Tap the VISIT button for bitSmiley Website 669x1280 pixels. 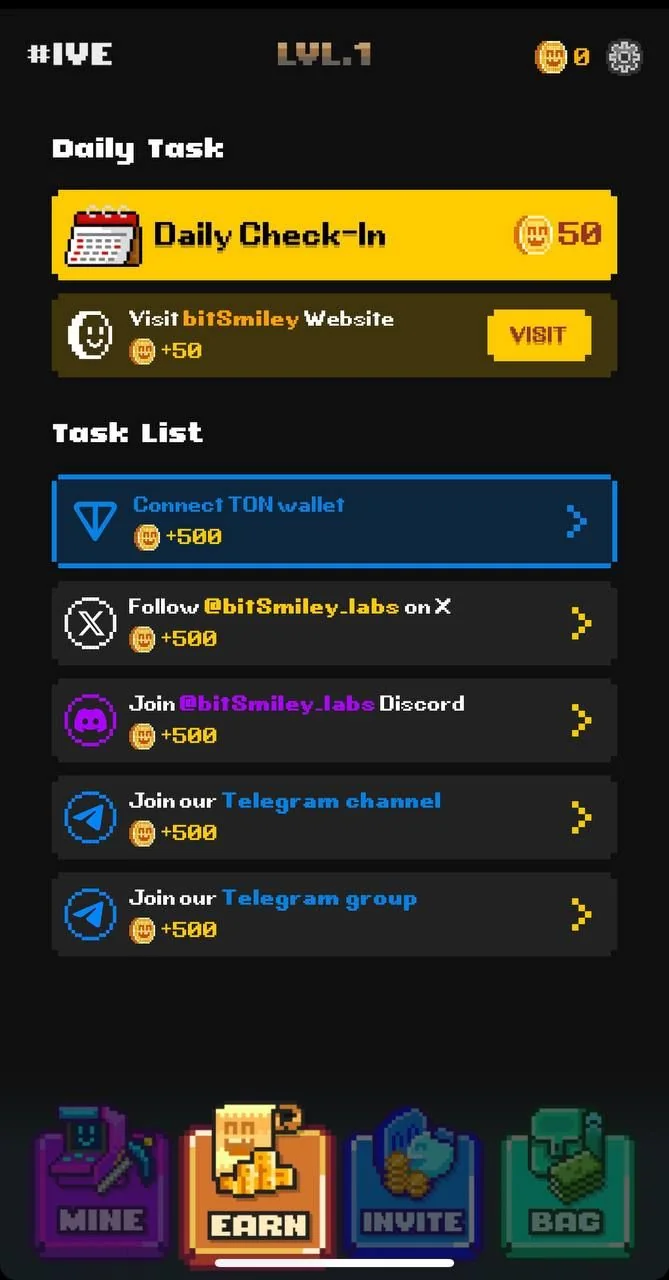pyautogui.click(x=539, y=335)
